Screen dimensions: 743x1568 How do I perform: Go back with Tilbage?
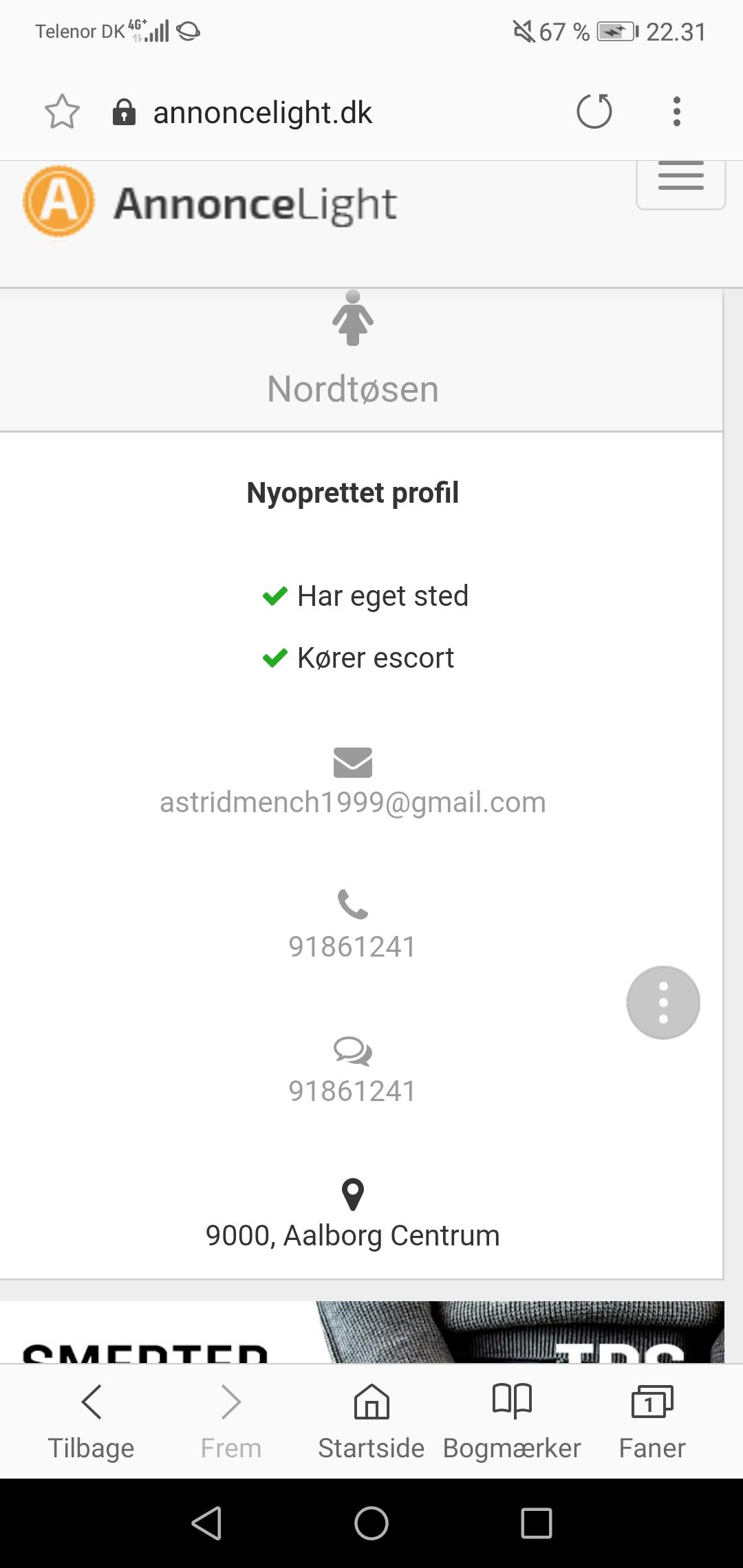click(91, 1422)
